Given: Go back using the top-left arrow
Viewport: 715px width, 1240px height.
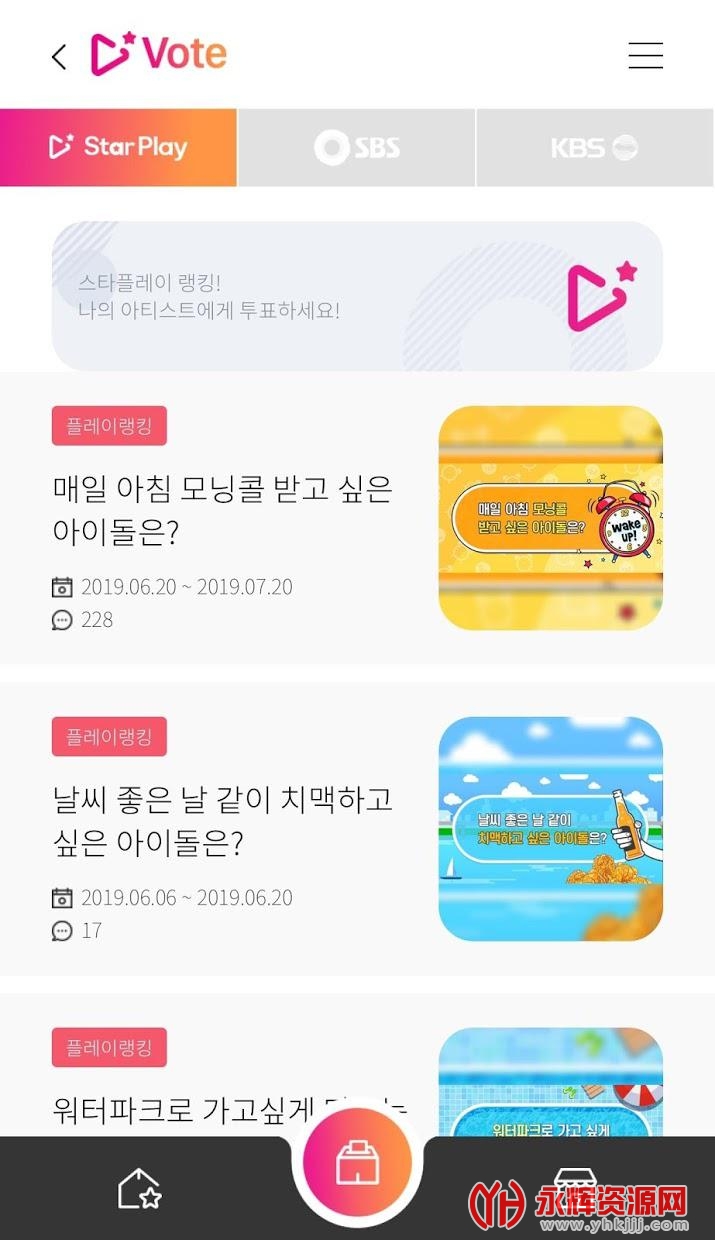Looking at the screenshot, I should tap(59, 56).
